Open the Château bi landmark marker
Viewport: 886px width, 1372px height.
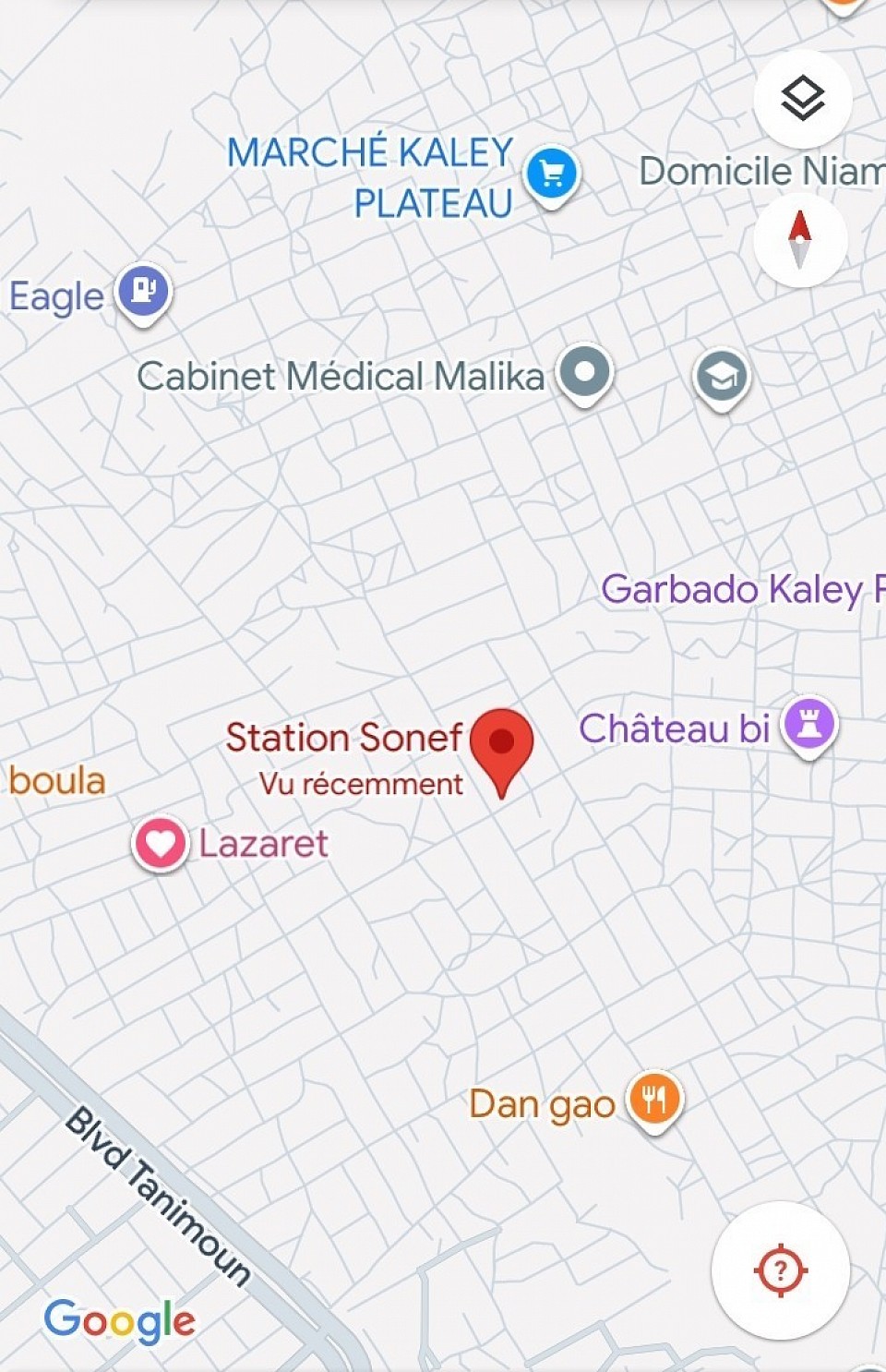[x=809, y=724]
